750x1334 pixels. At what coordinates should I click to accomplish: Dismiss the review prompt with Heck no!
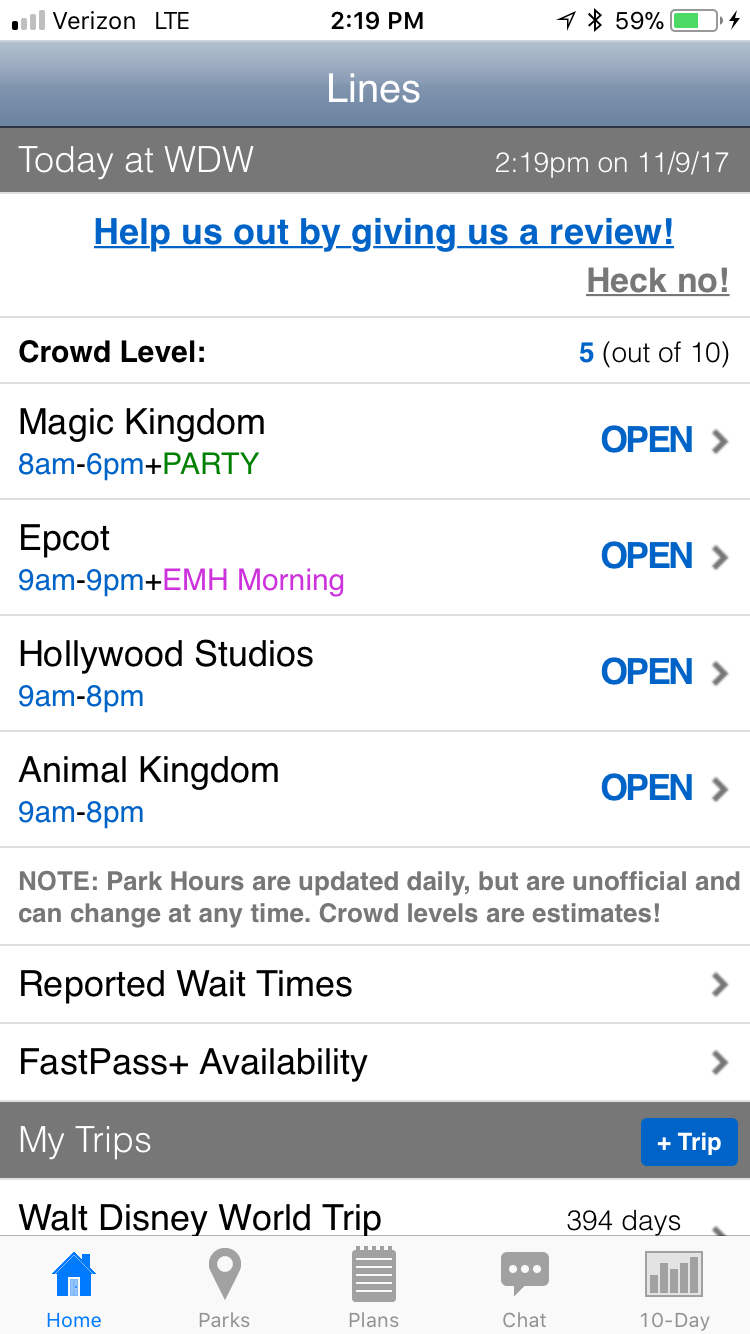657,281
